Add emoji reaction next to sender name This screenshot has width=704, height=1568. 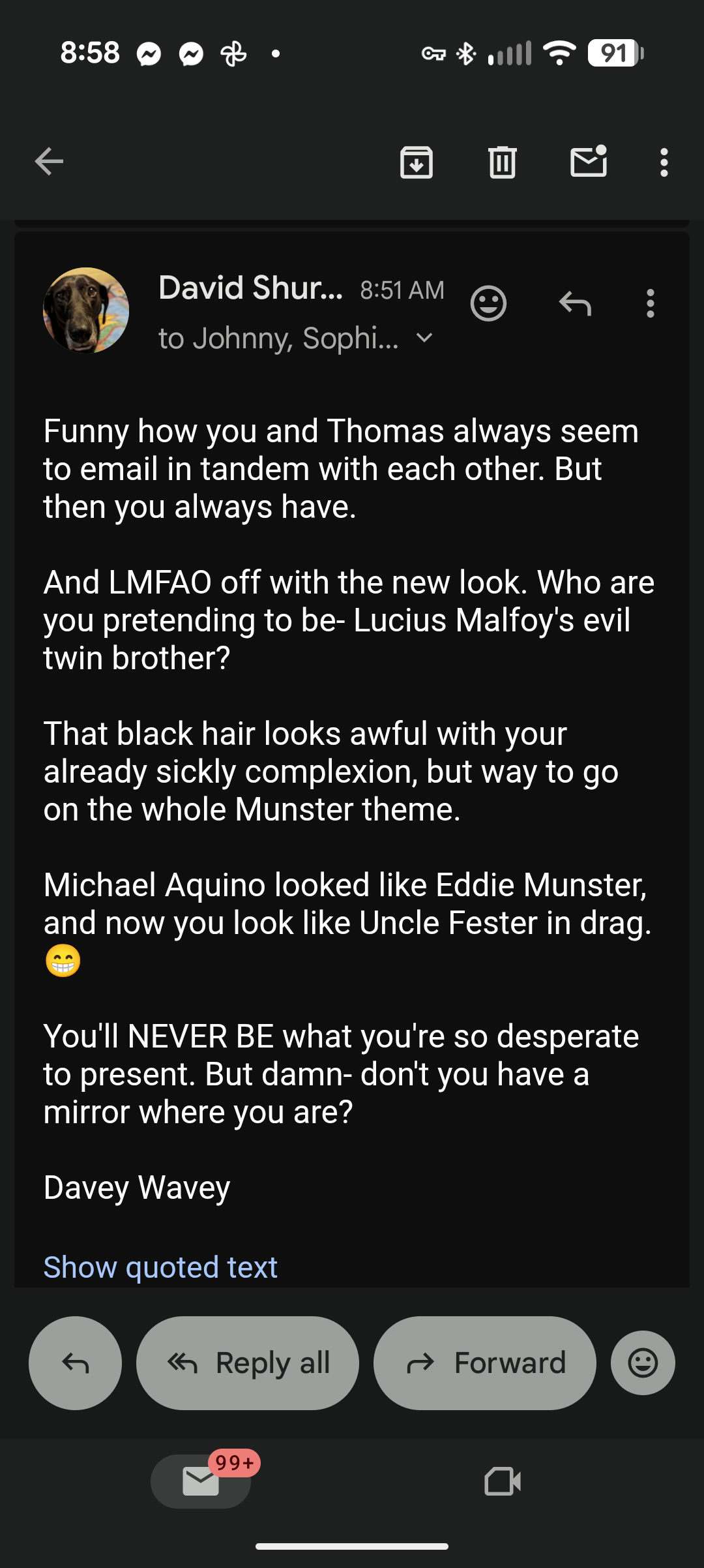488,304
